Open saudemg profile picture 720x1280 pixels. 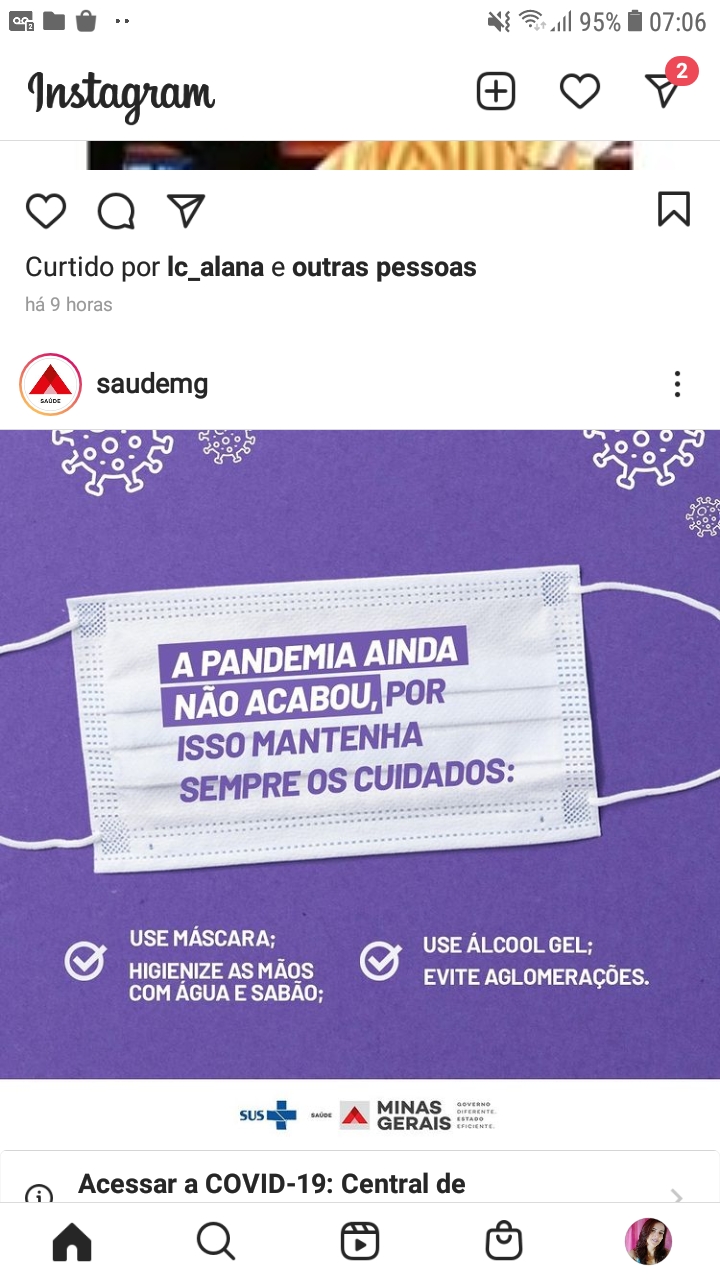click(x=50, y=384)
